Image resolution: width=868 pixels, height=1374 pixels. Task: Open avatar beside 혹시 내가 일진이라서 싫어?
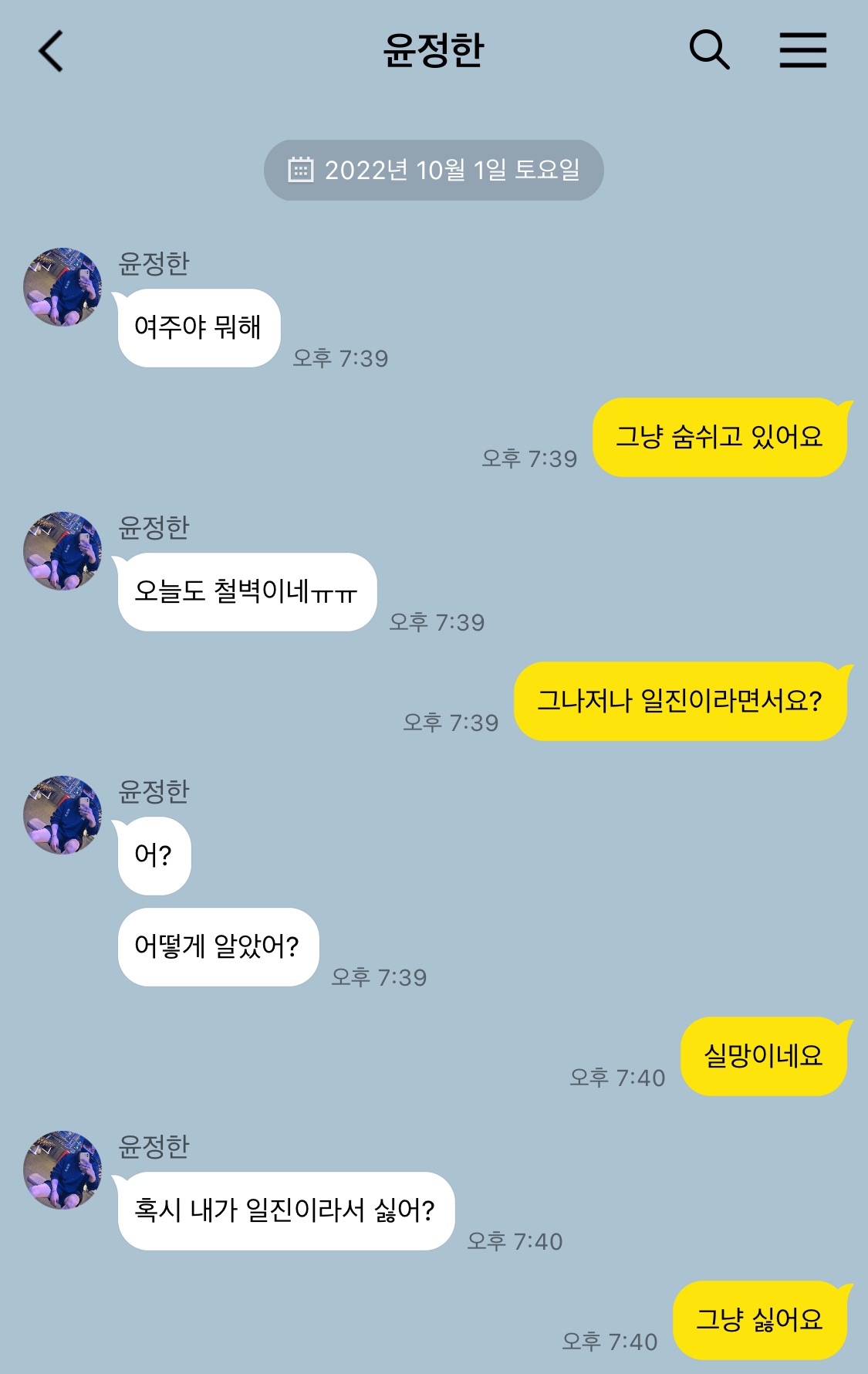[x=62, y=1170]
